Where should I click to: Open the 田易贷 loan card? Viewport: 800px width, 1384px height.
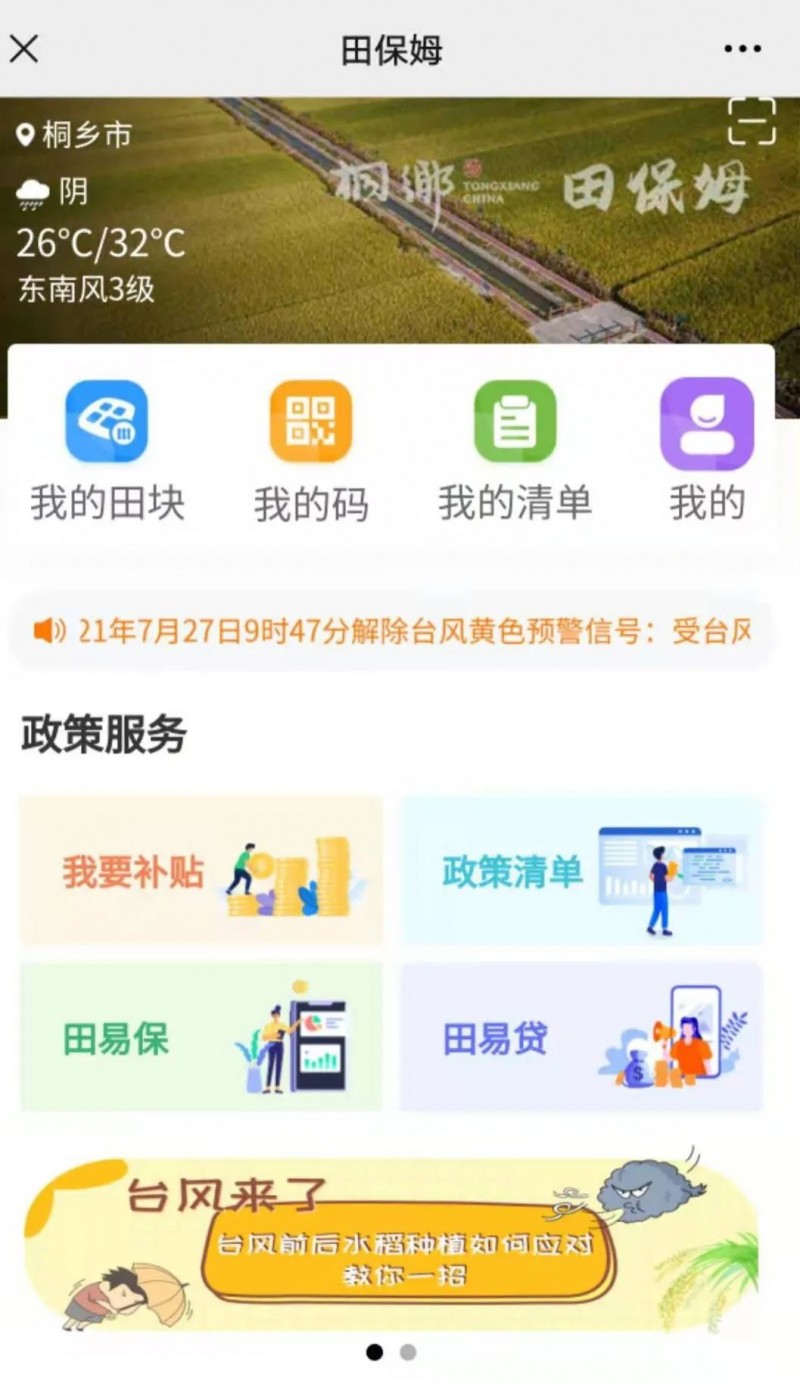(582, 1037)
